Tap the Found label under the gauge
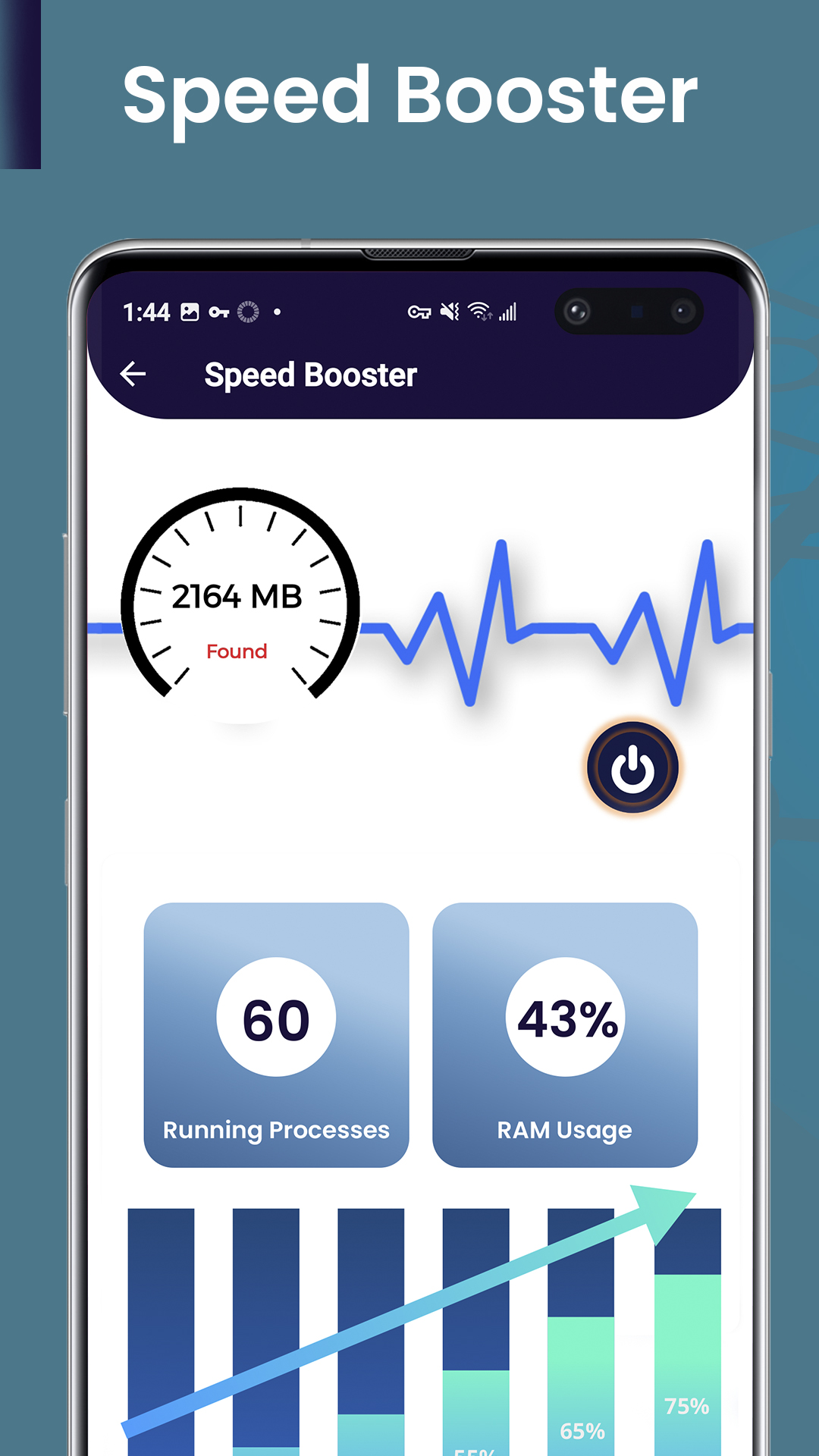Viewport: 819px width, 1456px height. point(236,651)
